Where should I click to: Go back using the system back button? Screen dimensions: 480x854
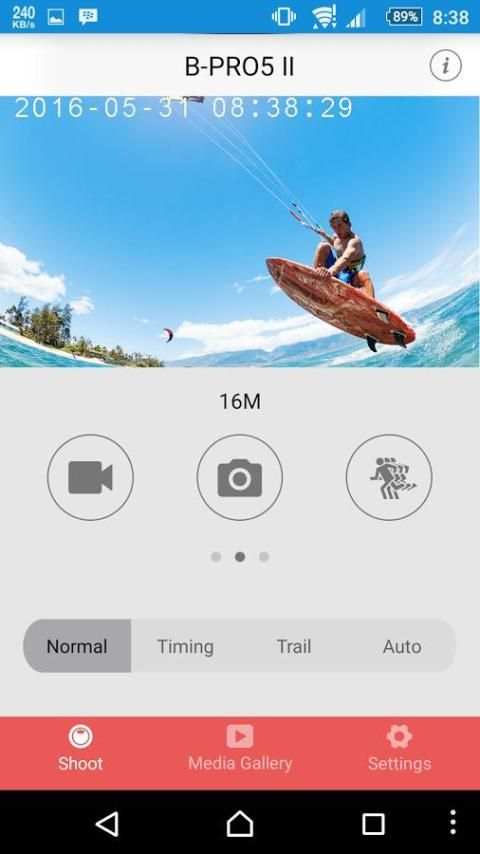(107, 823)
